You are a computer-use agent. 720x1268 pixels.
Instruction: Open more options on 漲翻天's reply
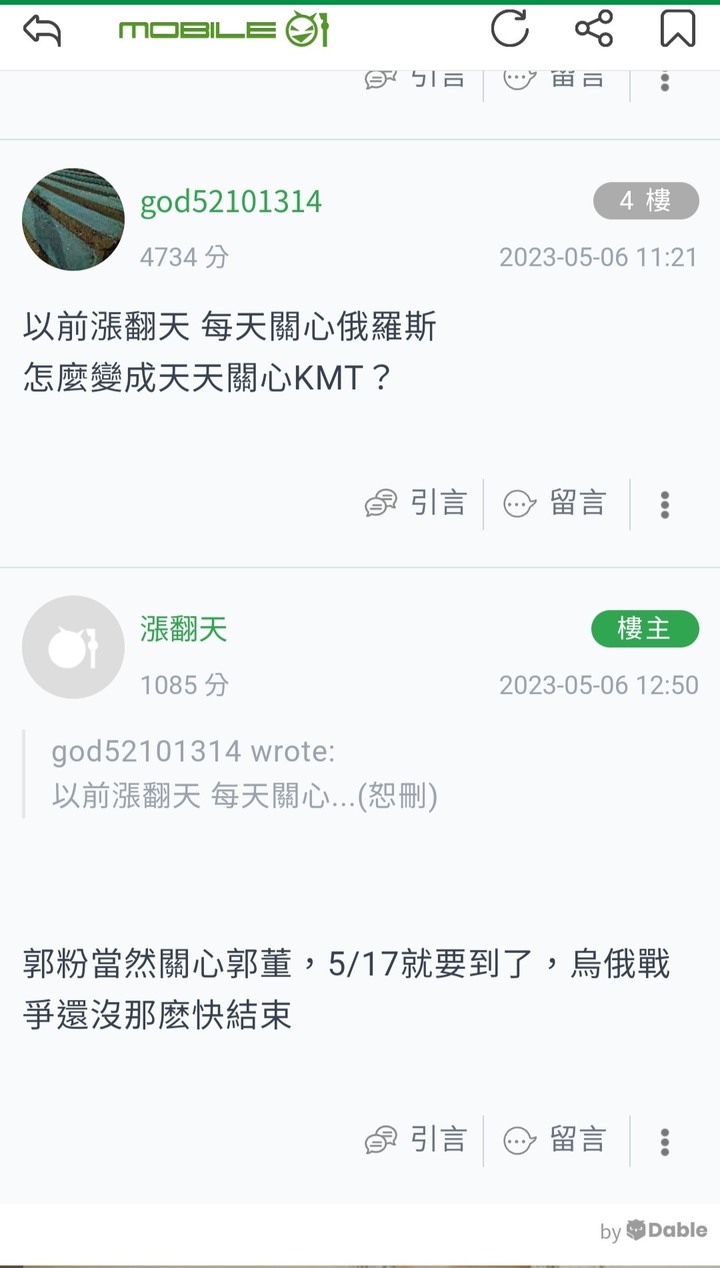pyautogui.click(x=665, y=1141)
